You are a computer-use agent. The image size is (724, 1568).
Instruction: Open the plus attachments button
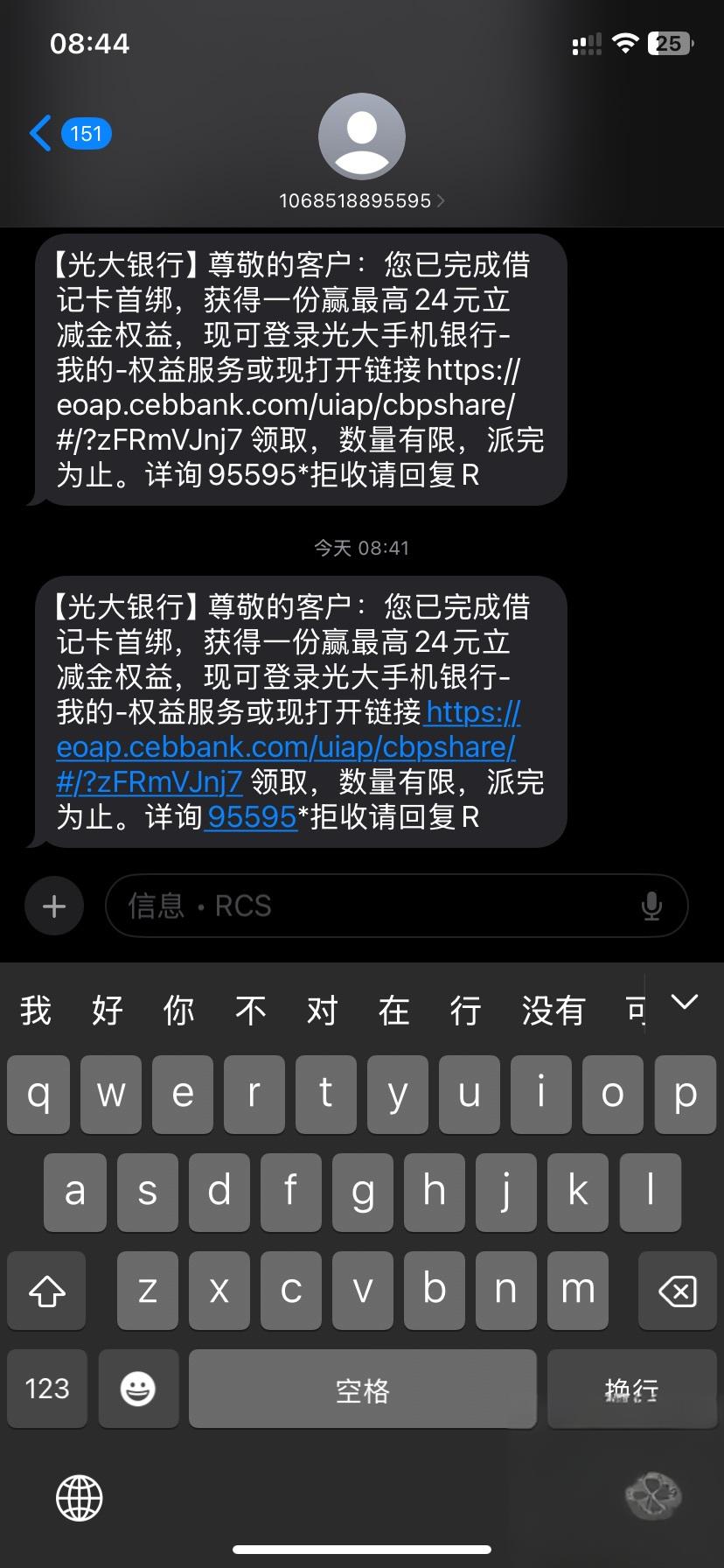[x=54, y=906]
